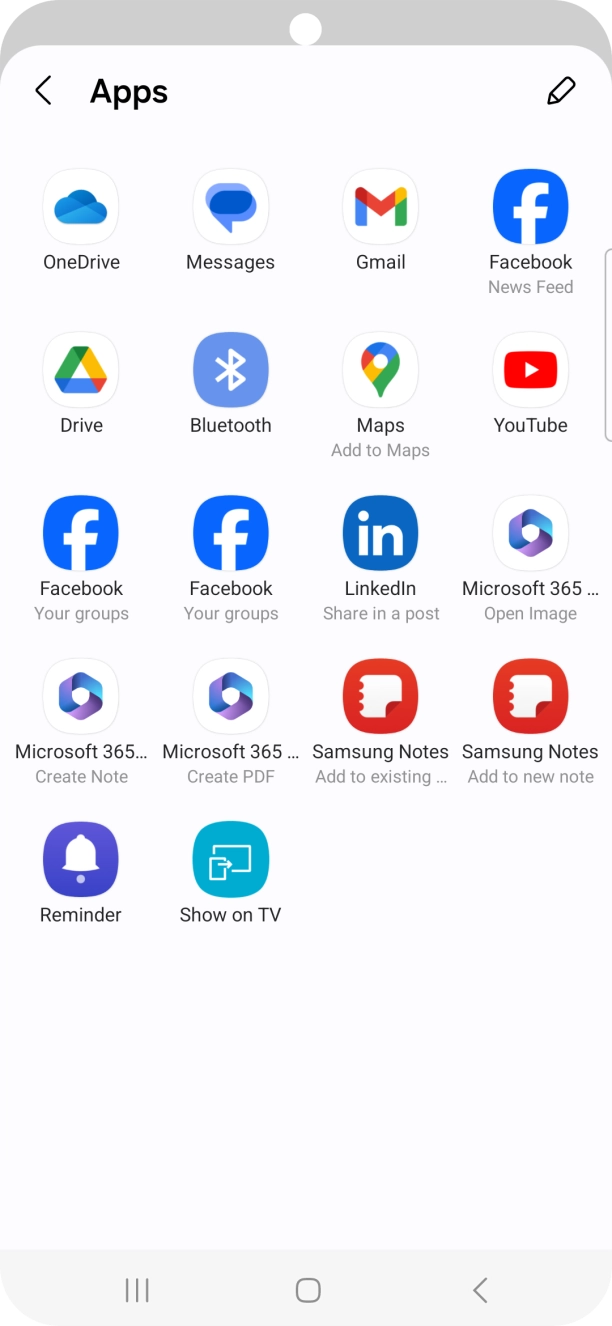
Task: Choose Microsoft 365 Create Note
Action: [81, 697]
